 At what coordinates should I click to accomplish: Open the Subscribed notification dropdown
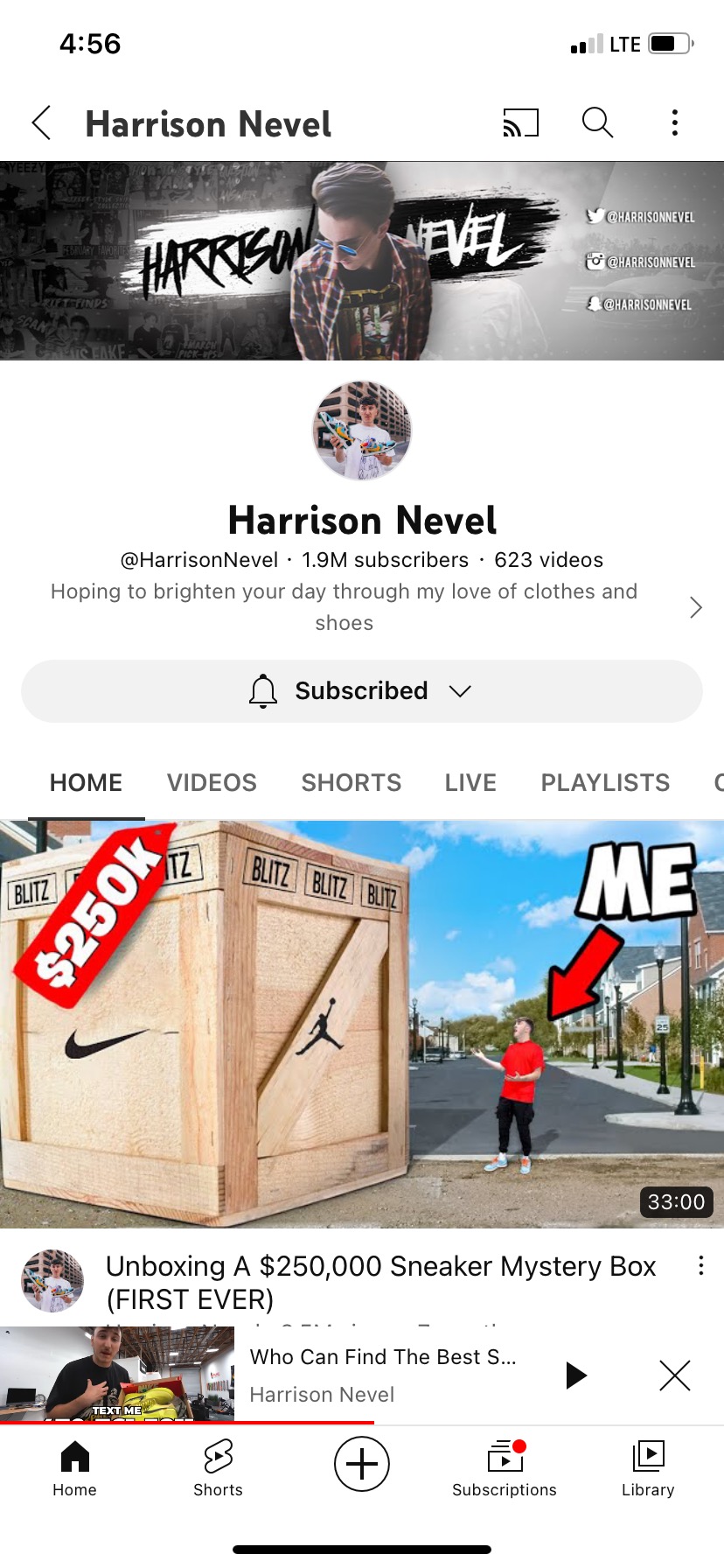pyautogui.click(x=362, y=691)
